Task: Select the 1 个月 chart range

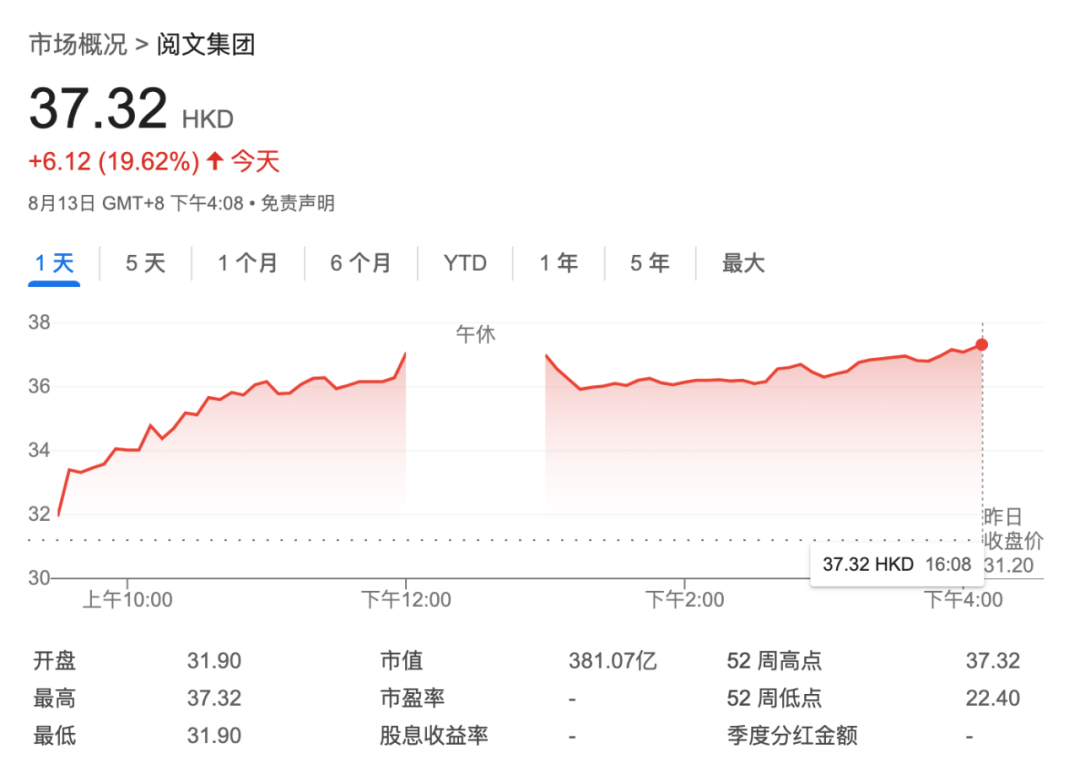Action: click(x=248, y=264)
